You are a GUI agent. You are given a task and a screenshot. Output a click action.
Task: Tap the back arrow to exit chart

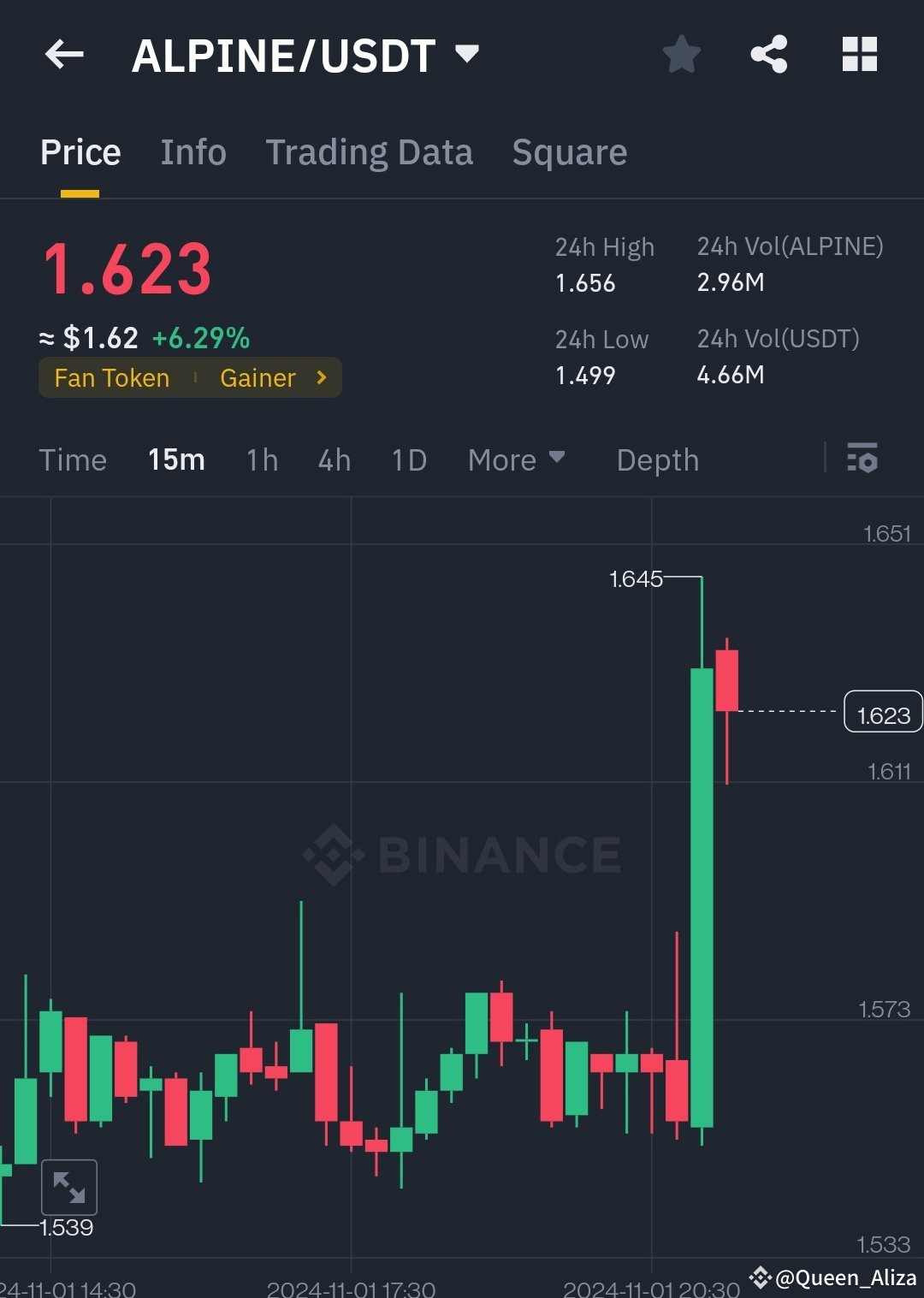[64, 54]
